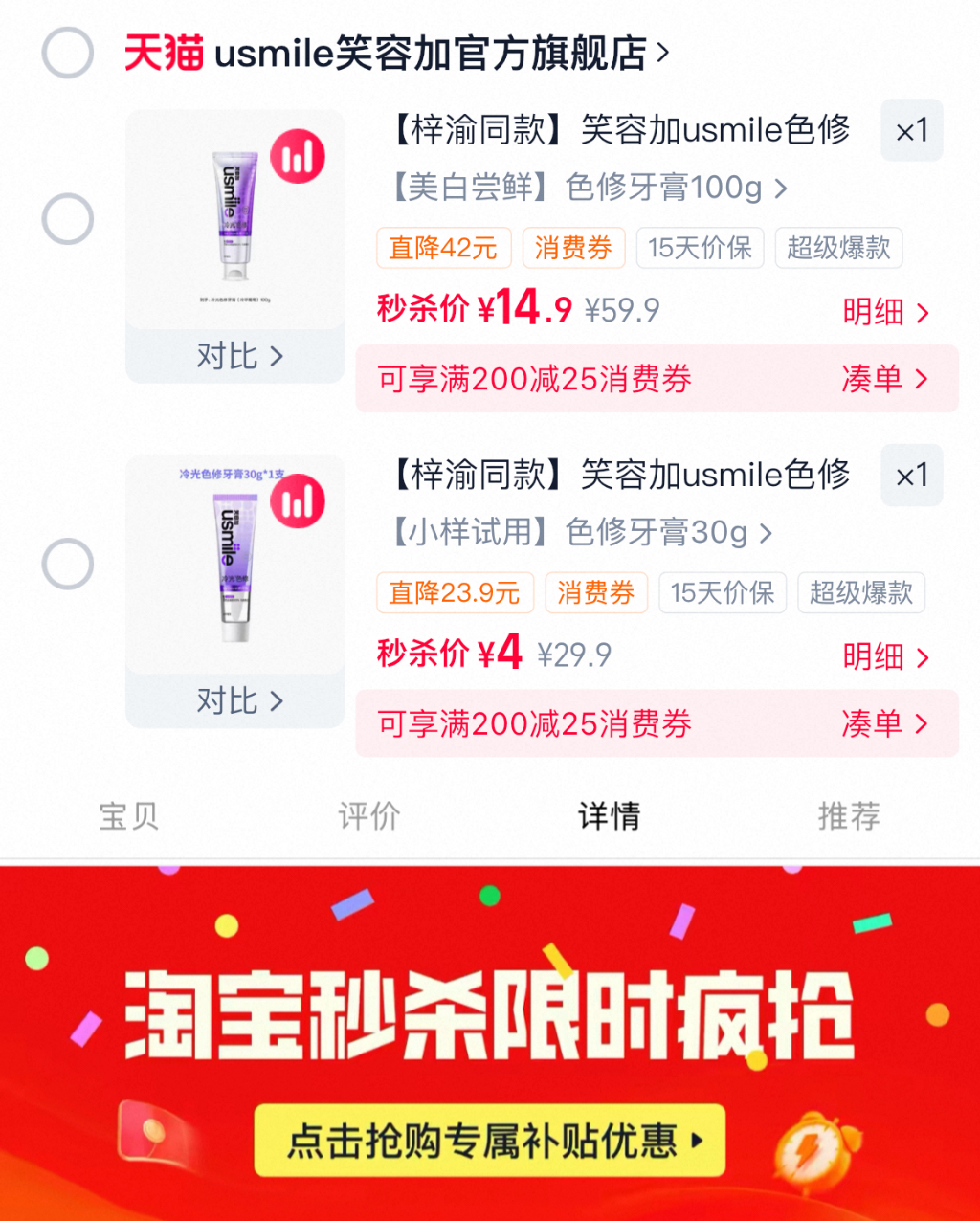Click the price chart icon on the 100g toothpaste thumbnail
Image resolution: width=980 pixels, height=1221 pixels.
(x=299, y=155)
